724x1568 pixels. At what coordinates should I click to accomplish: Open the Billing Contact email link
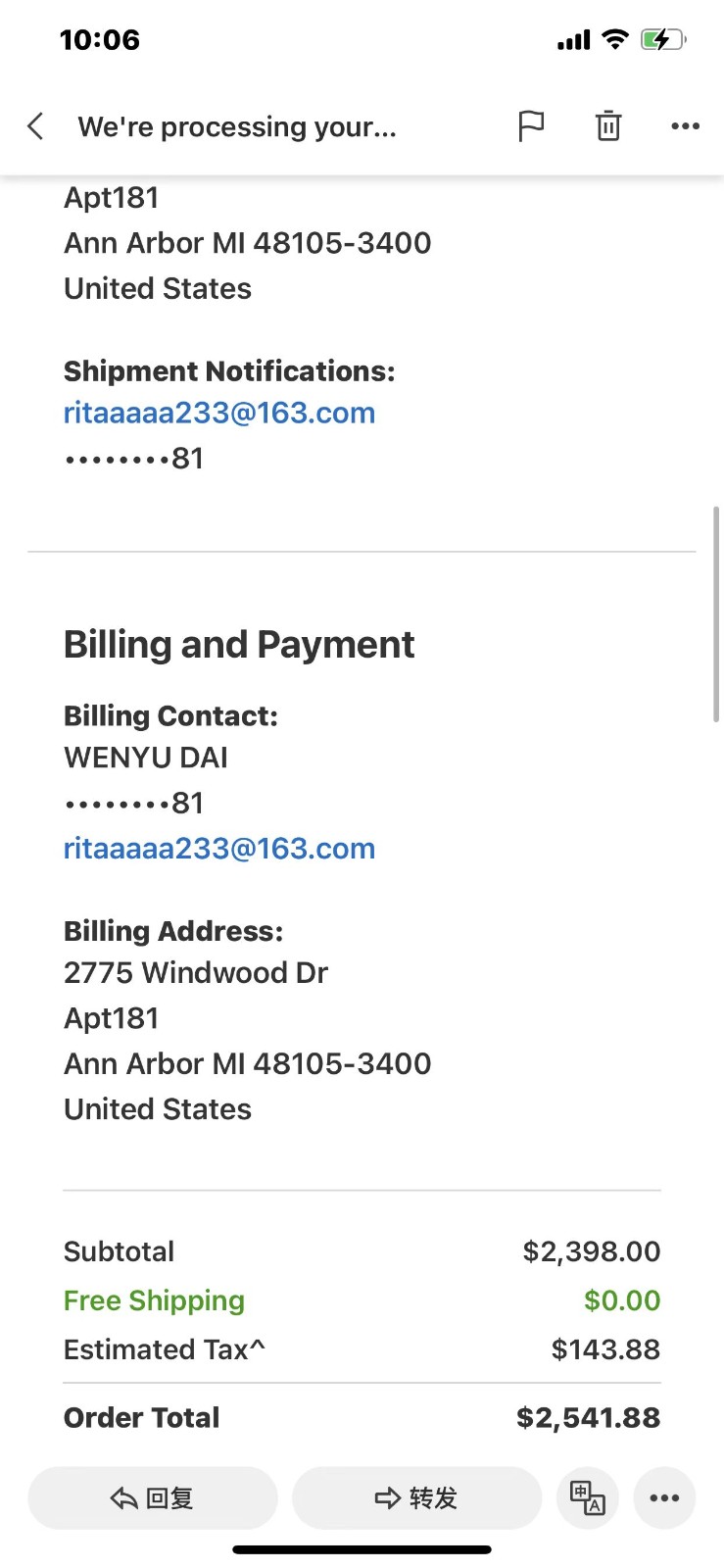219,849
